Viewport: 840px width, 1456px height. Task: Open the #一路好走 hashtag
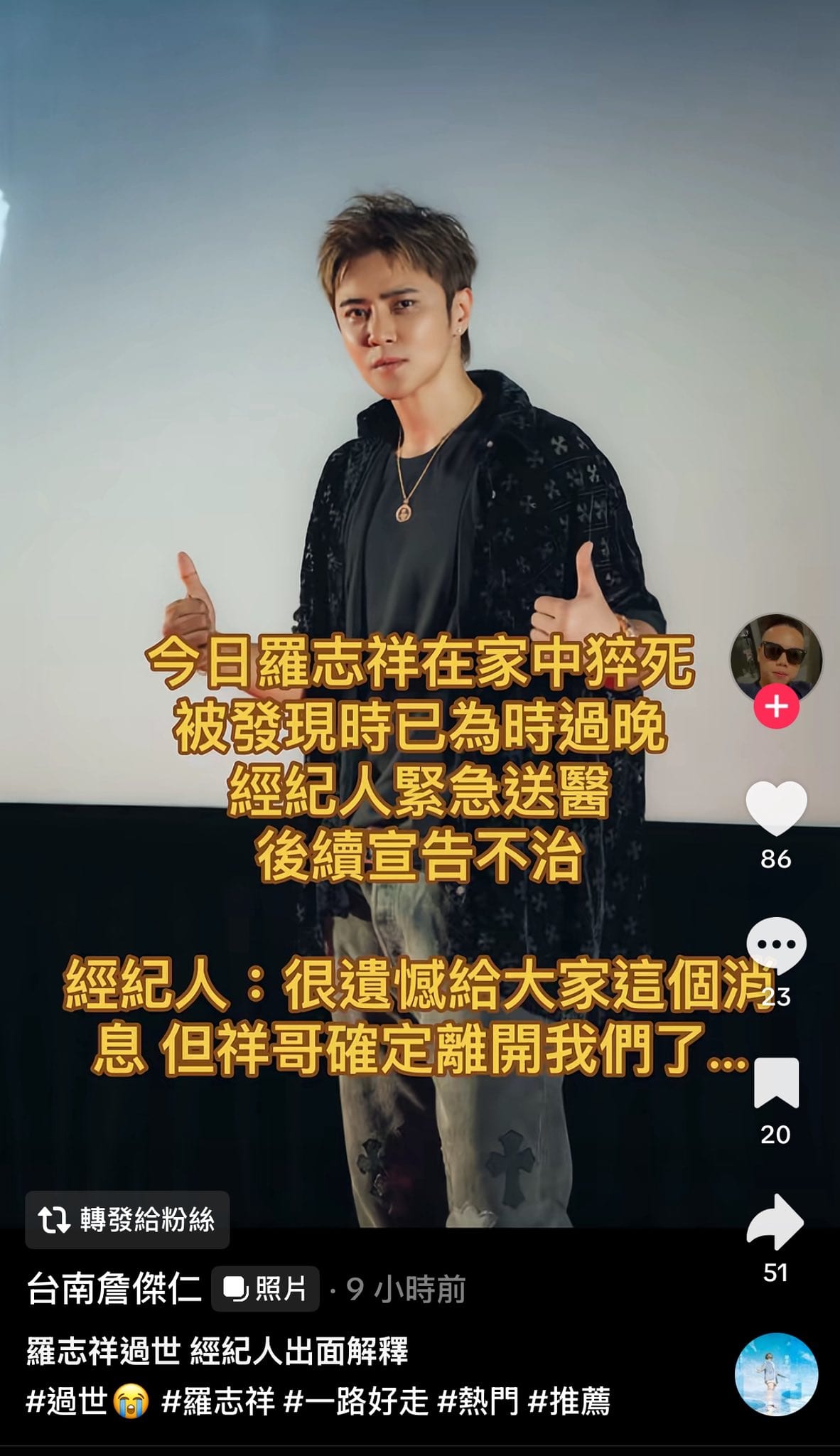pos(355,1402)
